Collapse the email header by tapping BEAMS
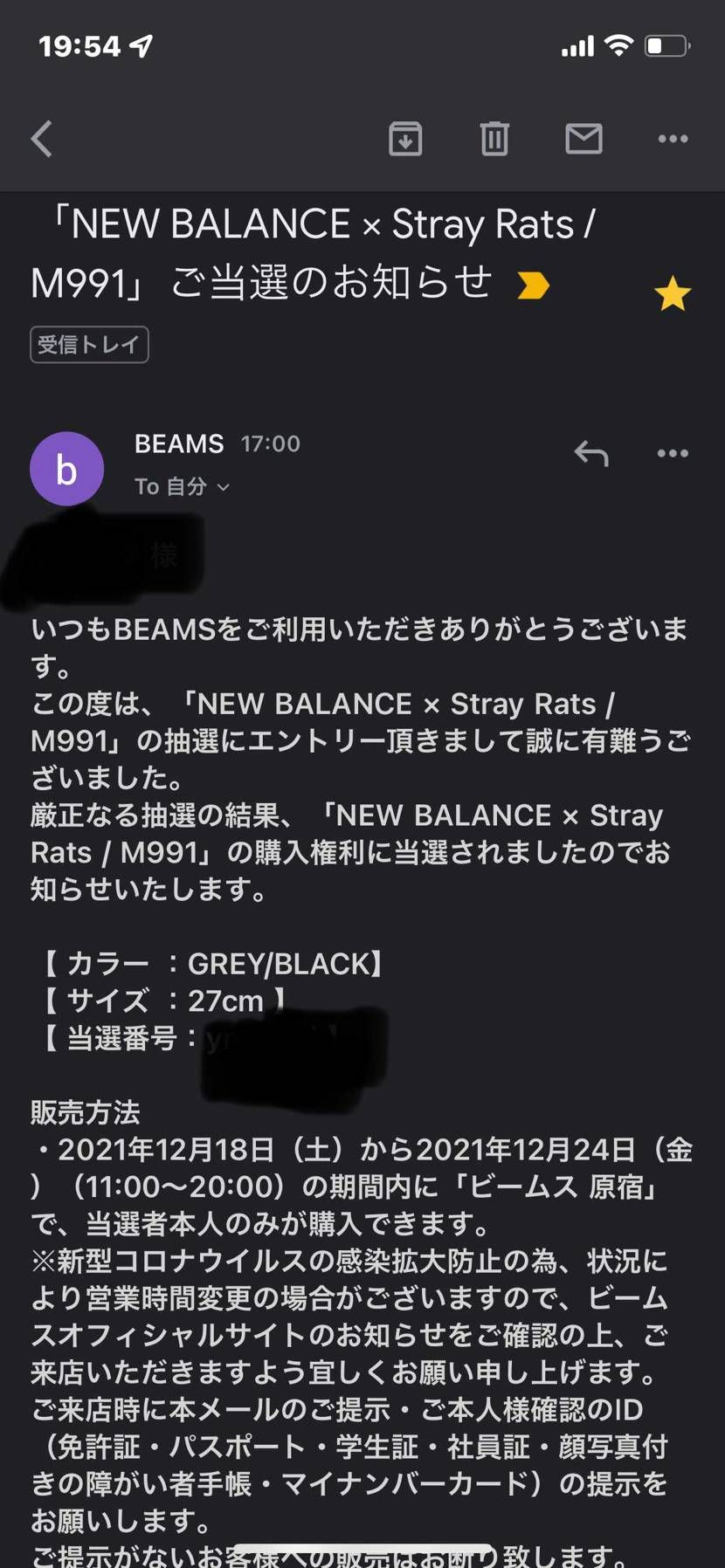The image size is (725, 1568). [x=180, y=444]
